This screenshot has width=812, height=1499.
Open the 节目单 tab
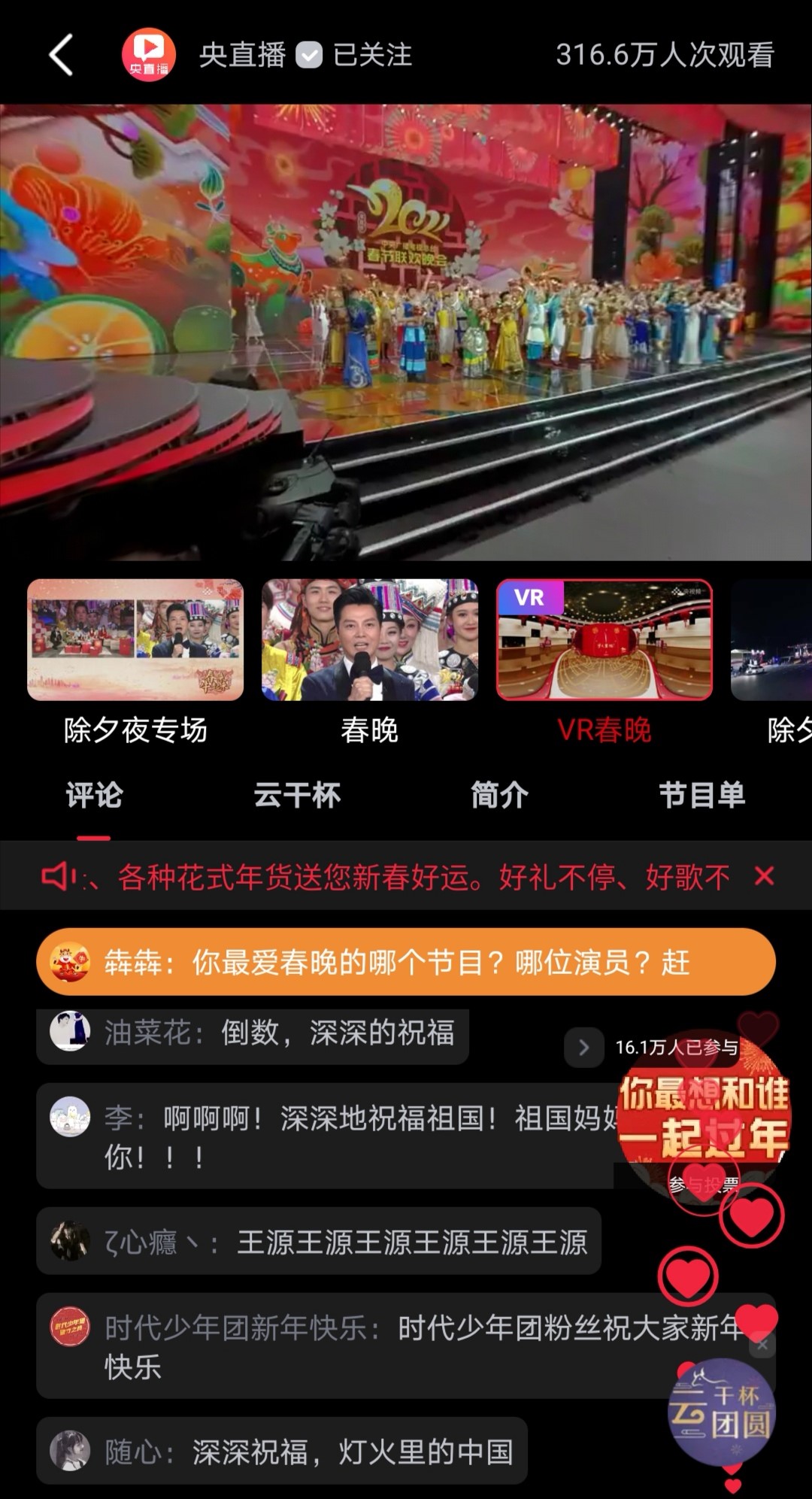click(701, 795)
